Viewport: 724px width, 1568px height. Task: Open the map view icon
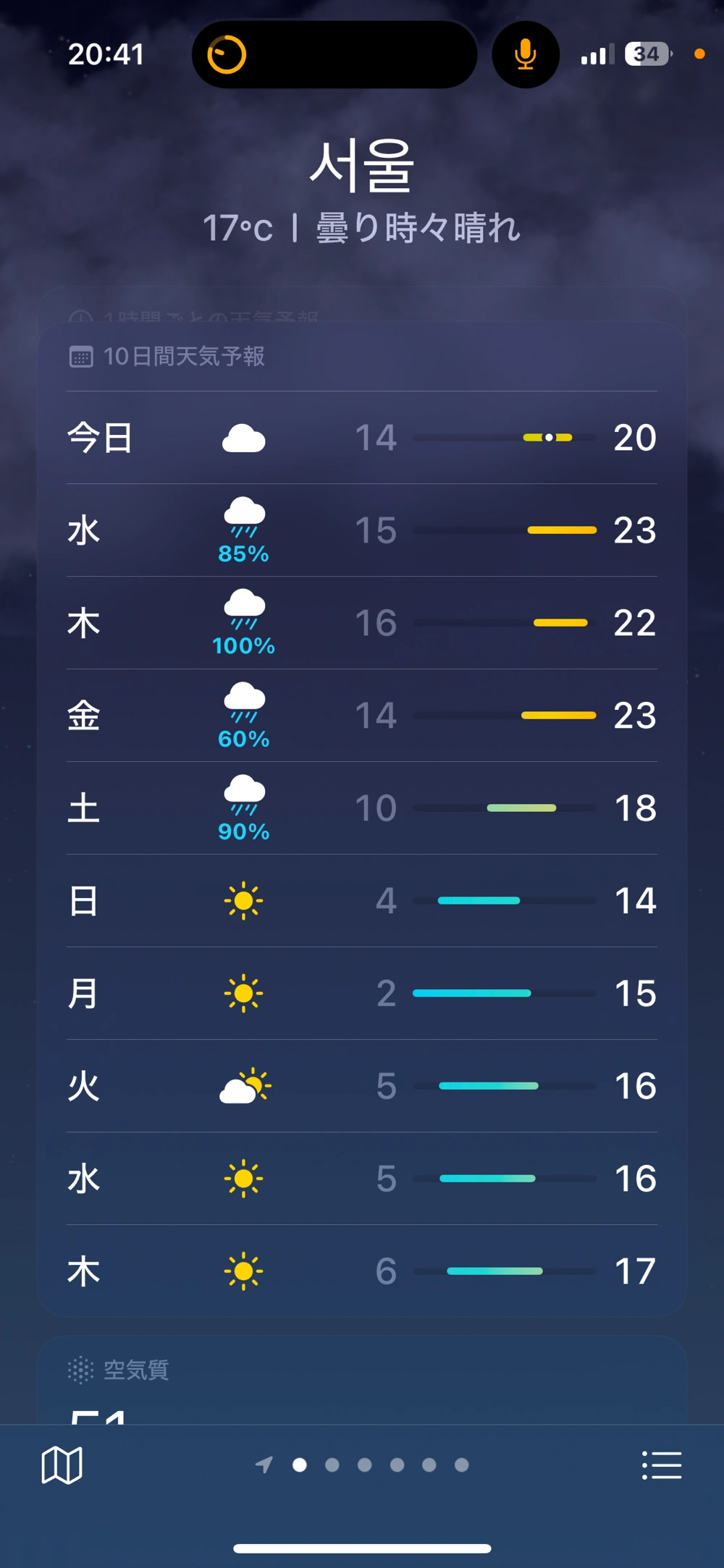pos(62,1465)
